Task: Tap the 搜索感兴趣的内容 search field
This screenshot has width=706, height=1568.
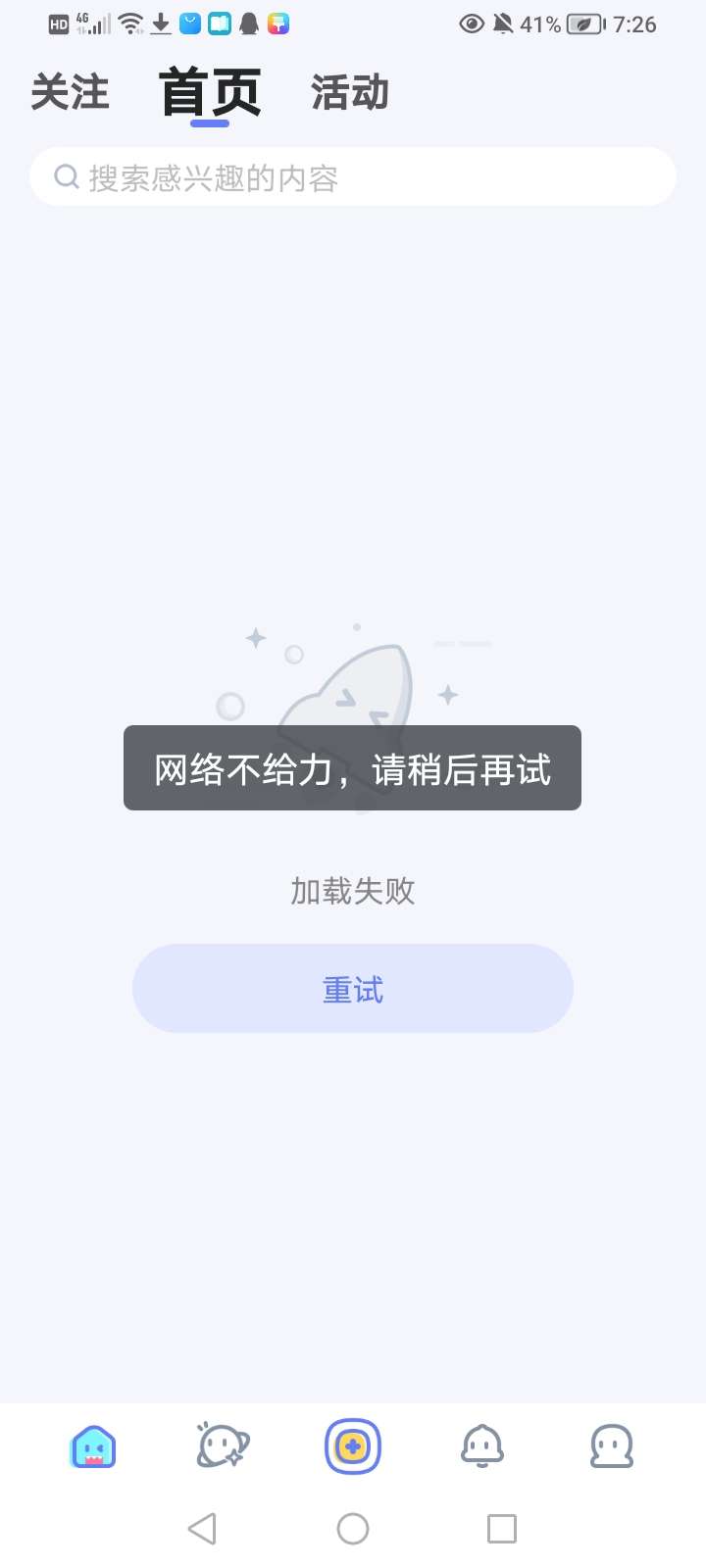Action: 353,177
